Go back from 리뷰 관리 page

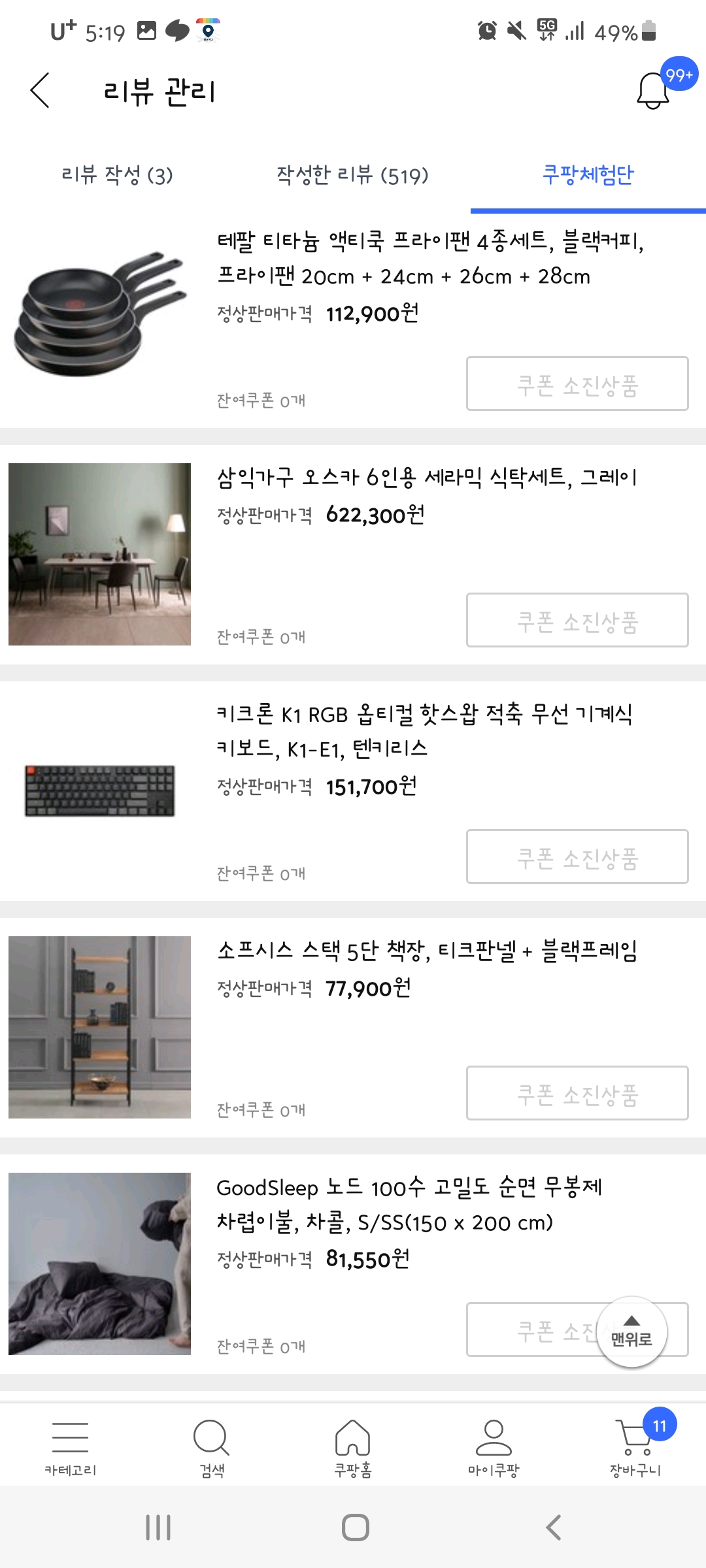(x=40, y=90)
